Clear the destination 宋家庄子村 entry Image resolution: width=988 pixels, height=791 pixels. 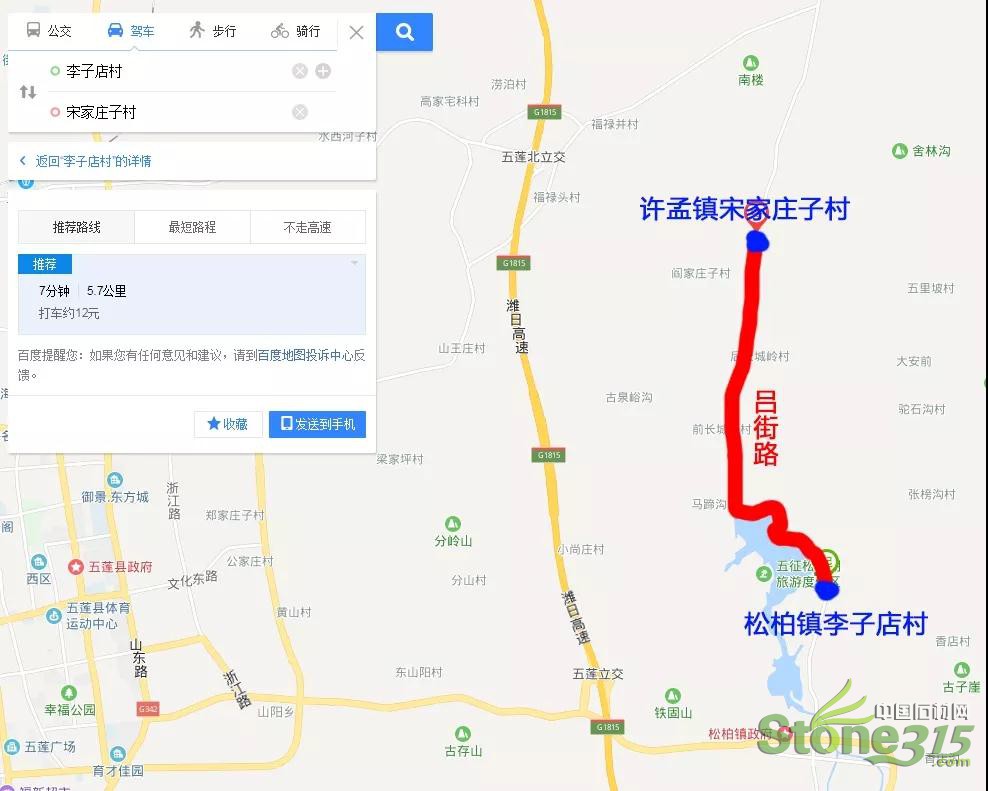[299, 112]
